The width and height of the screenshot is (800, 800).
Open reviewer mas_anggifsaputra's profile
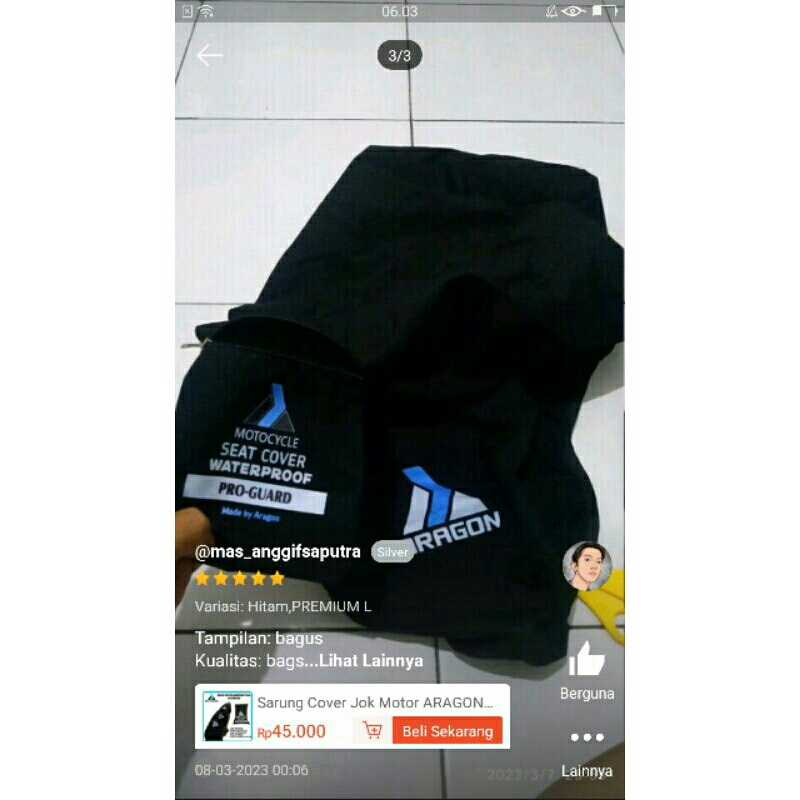tap(278, 551)
